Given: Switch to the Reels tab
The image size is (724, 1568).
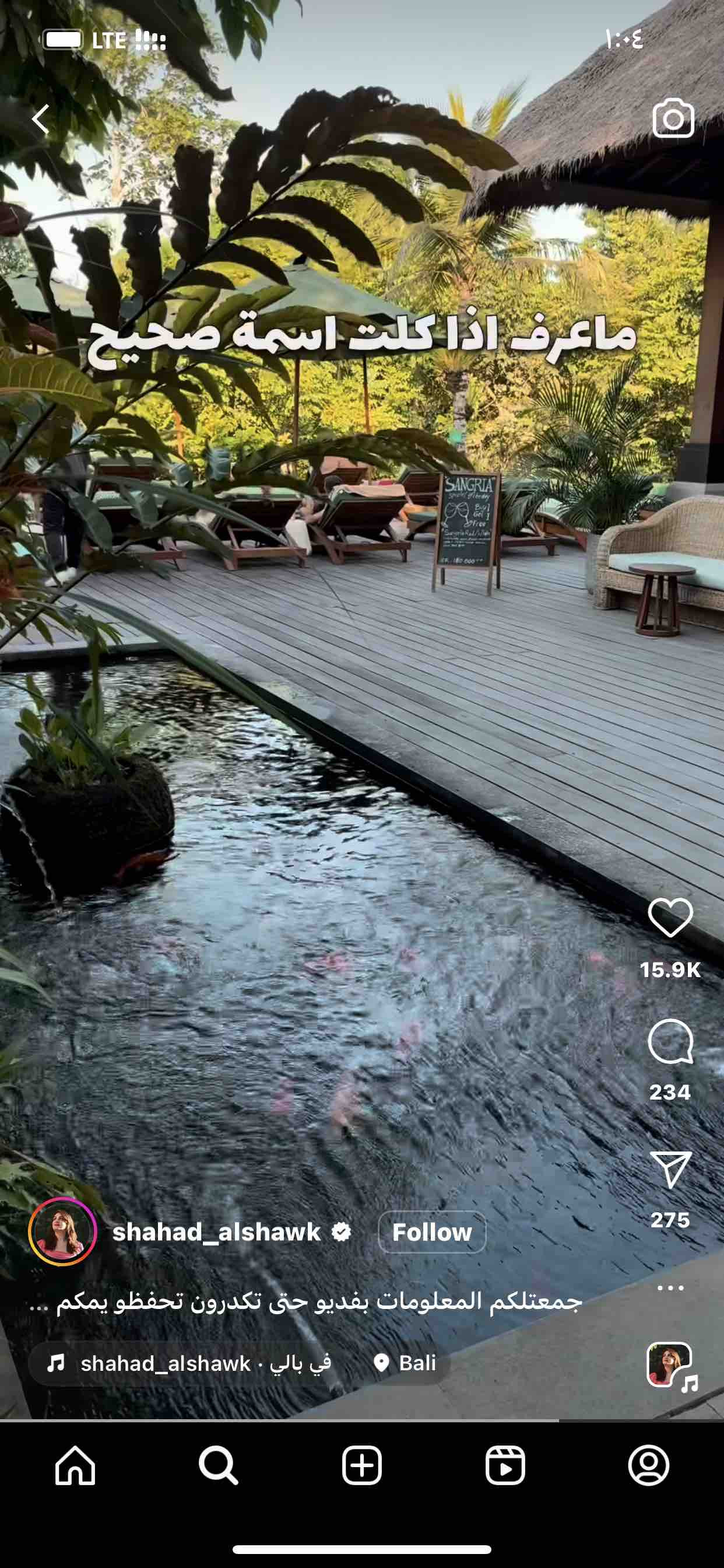Looking at the screenshot, I should (505, 1465).
